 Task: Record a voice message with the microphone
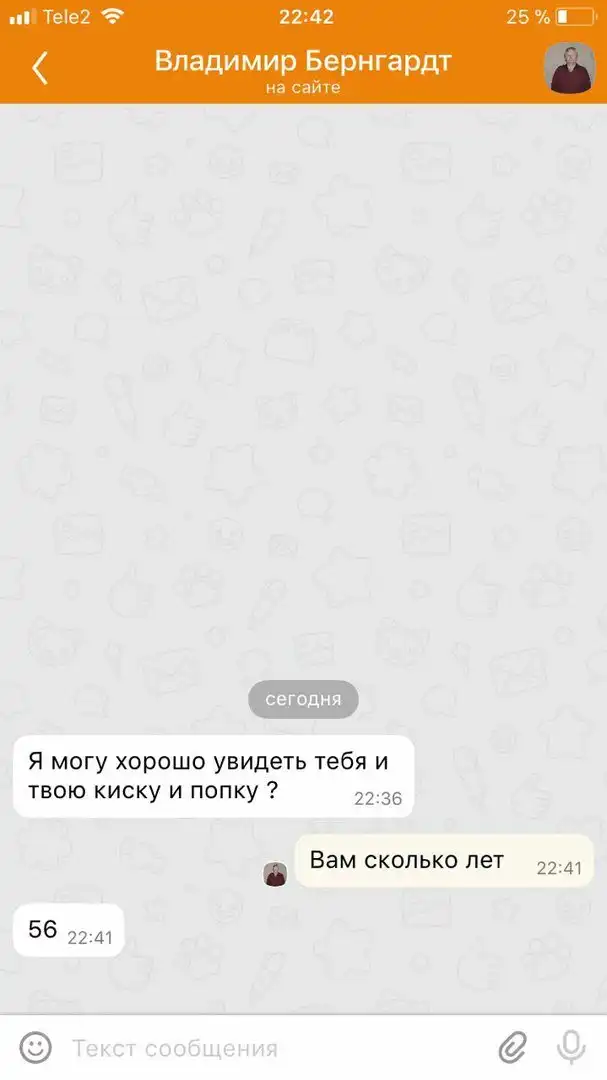571,1048
